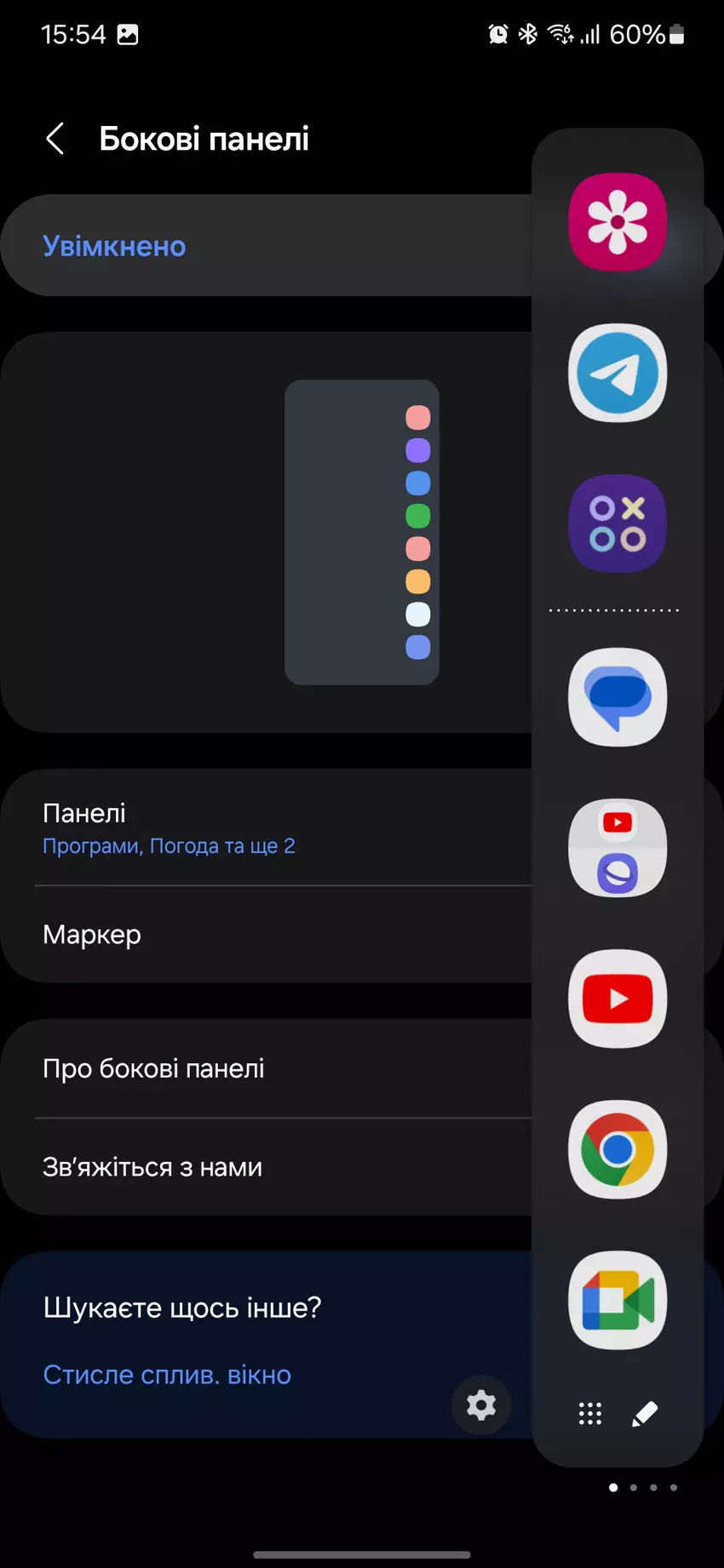This screenshot has height=1568, width=724.
Task: Launch Google Meet from the panel
Action: [618, 1301]
